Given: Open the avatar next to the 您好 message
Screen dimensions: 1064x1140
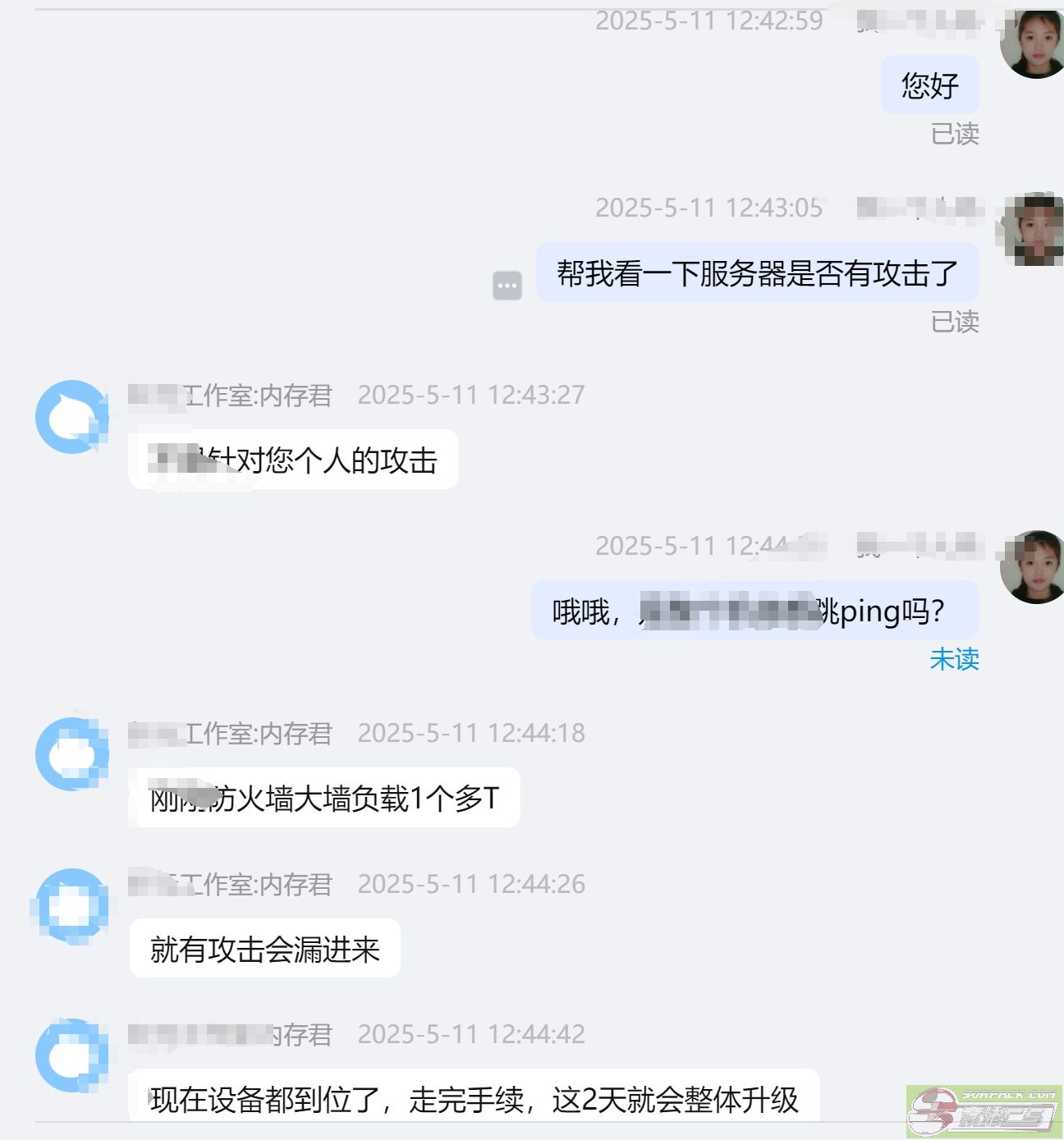Looking at the screenshot, I should tap(1033, 44).
